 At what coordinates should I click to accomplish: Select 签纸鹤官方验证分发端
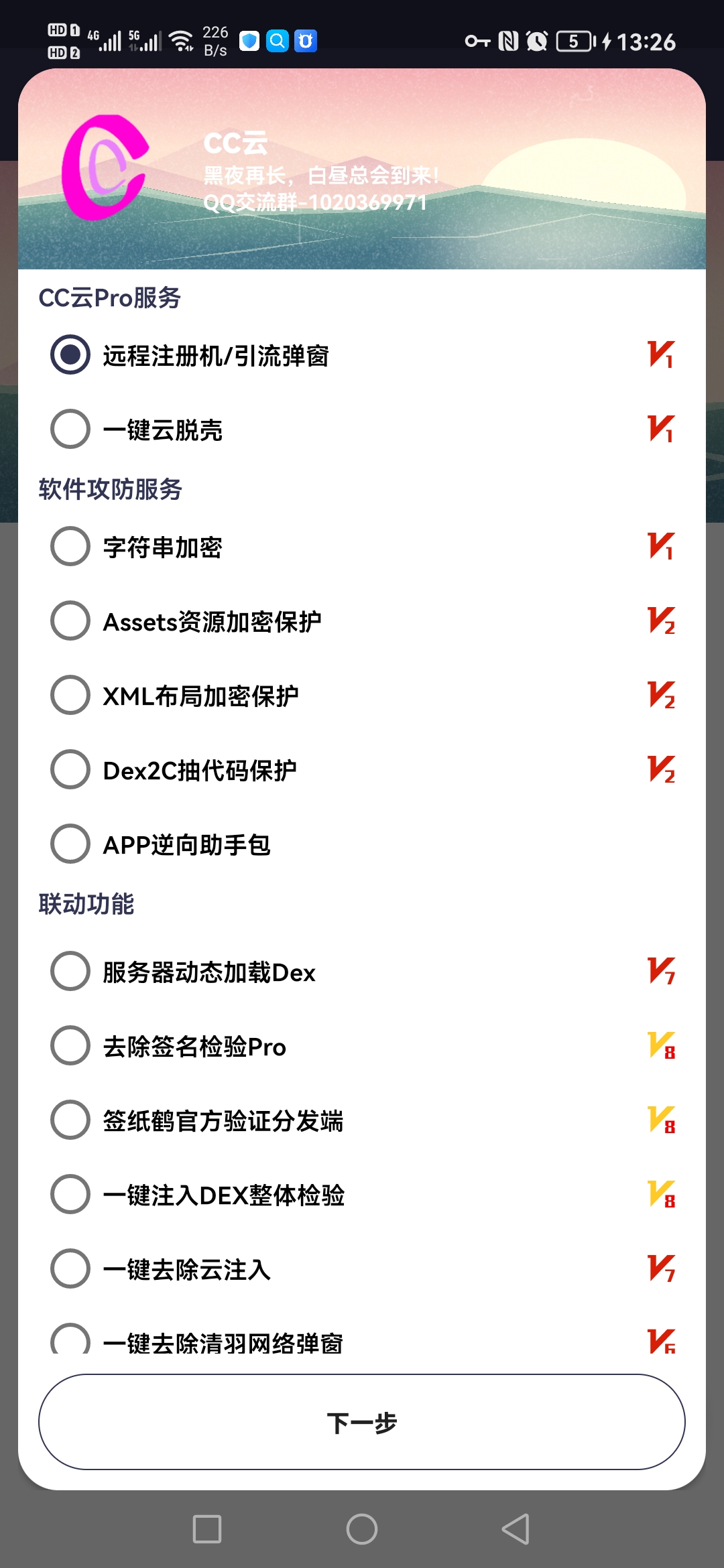[70, 1120]
